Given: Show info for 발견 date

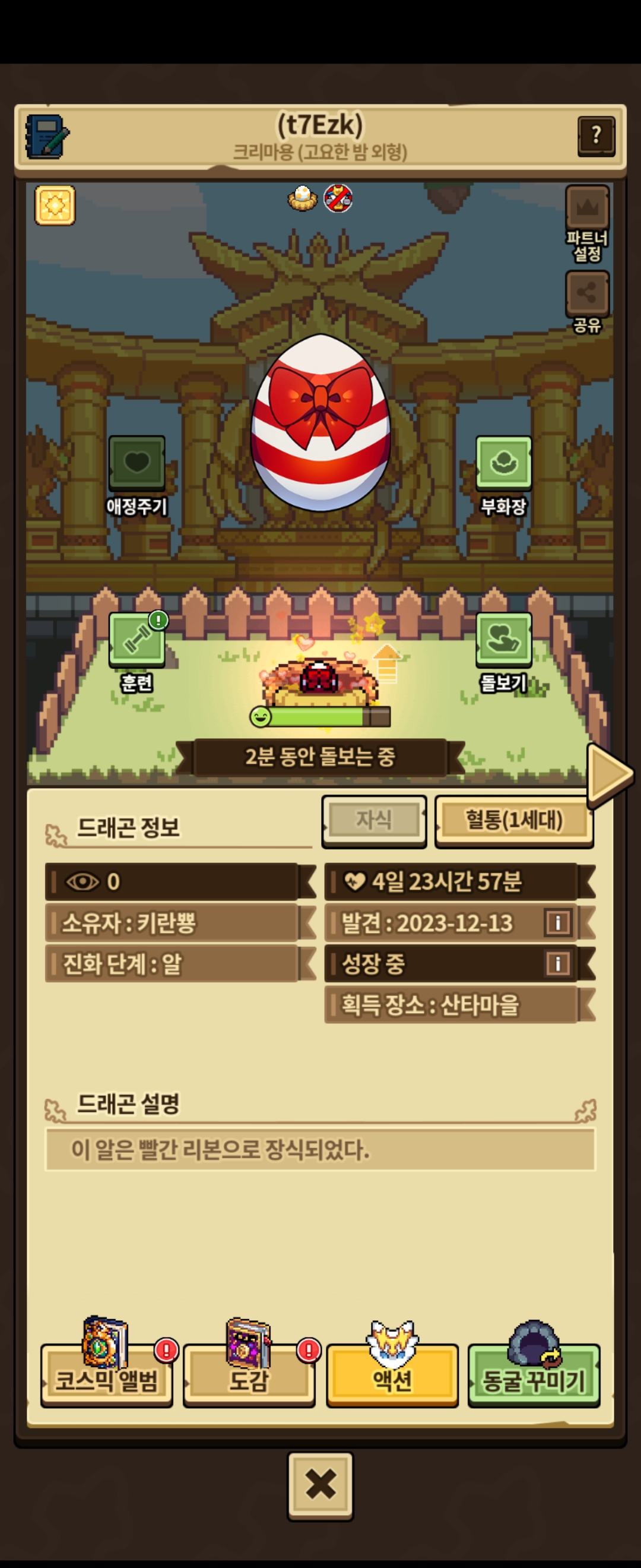Looking at the screenshot, I should [x=558, y=922].
